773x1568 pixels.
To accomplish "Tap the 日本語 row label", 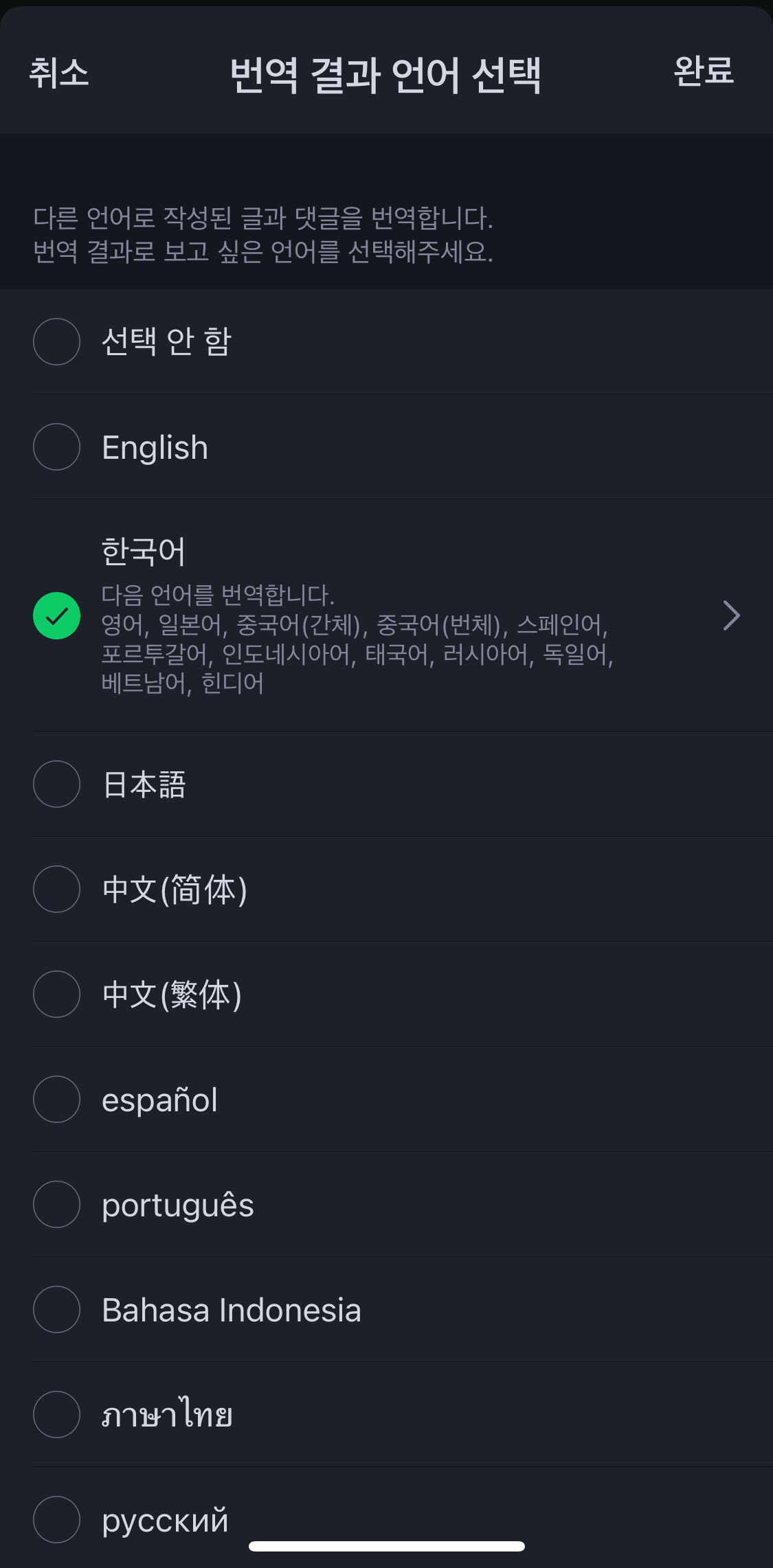I will click(144, 784).
